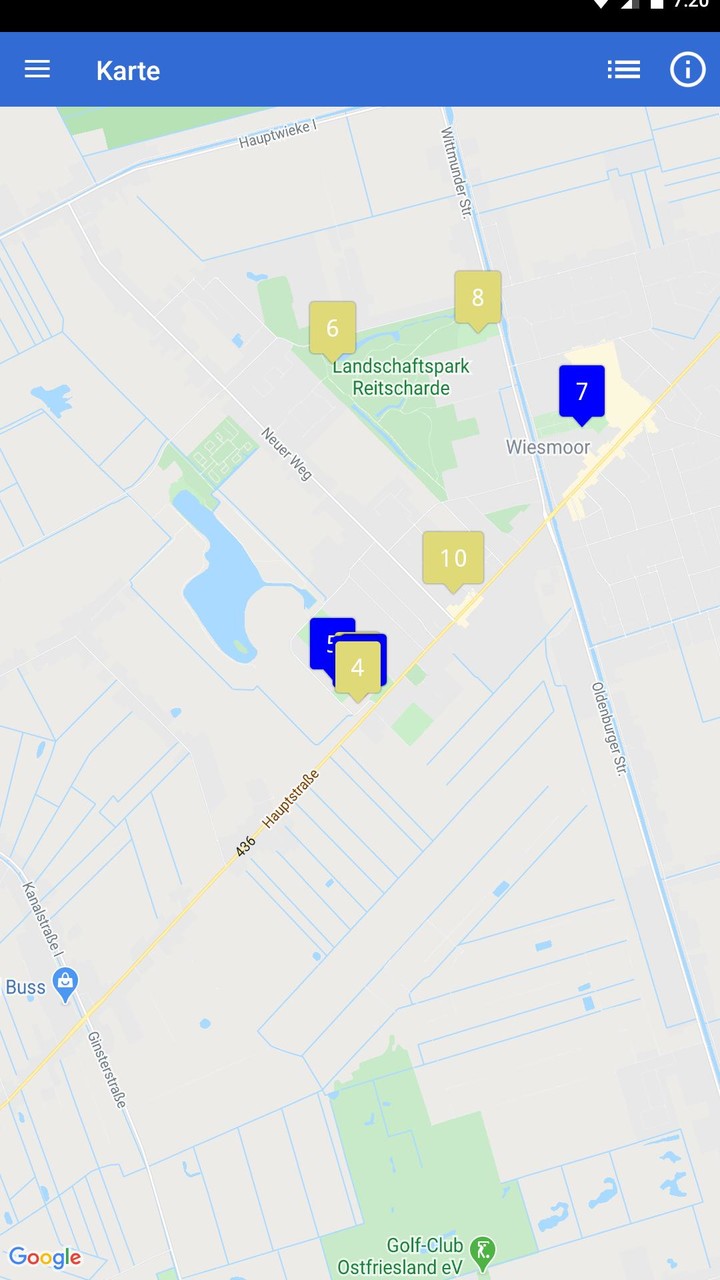Tap the blue marker number 7
720x1280 pixels.
581,391
